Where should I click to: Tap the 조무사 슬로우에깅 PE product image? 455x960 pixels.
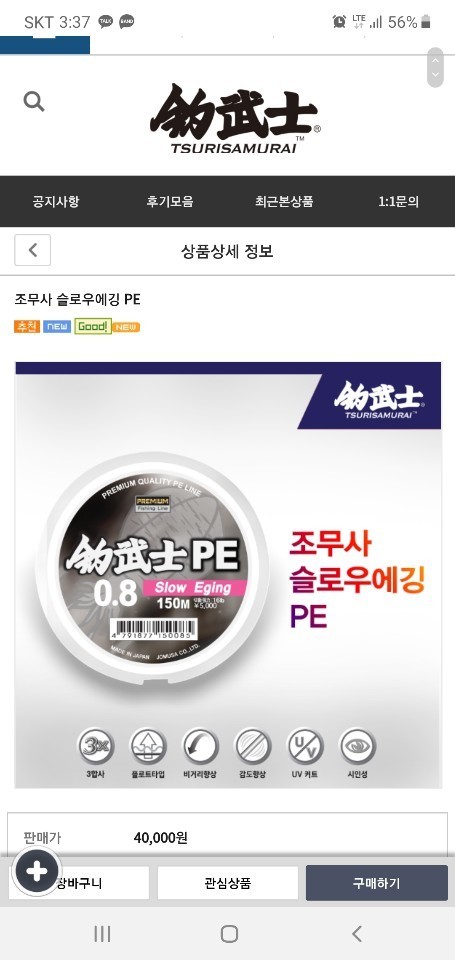(x=228, y=574)
